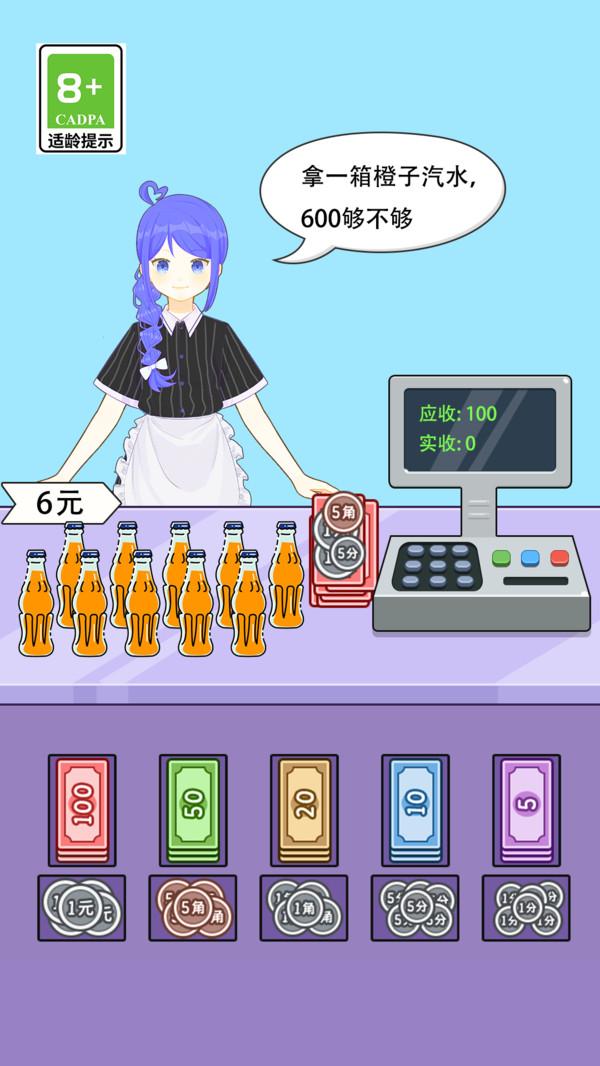
Task: Tap the 1角 coin stack
Action: click(304, 907)
